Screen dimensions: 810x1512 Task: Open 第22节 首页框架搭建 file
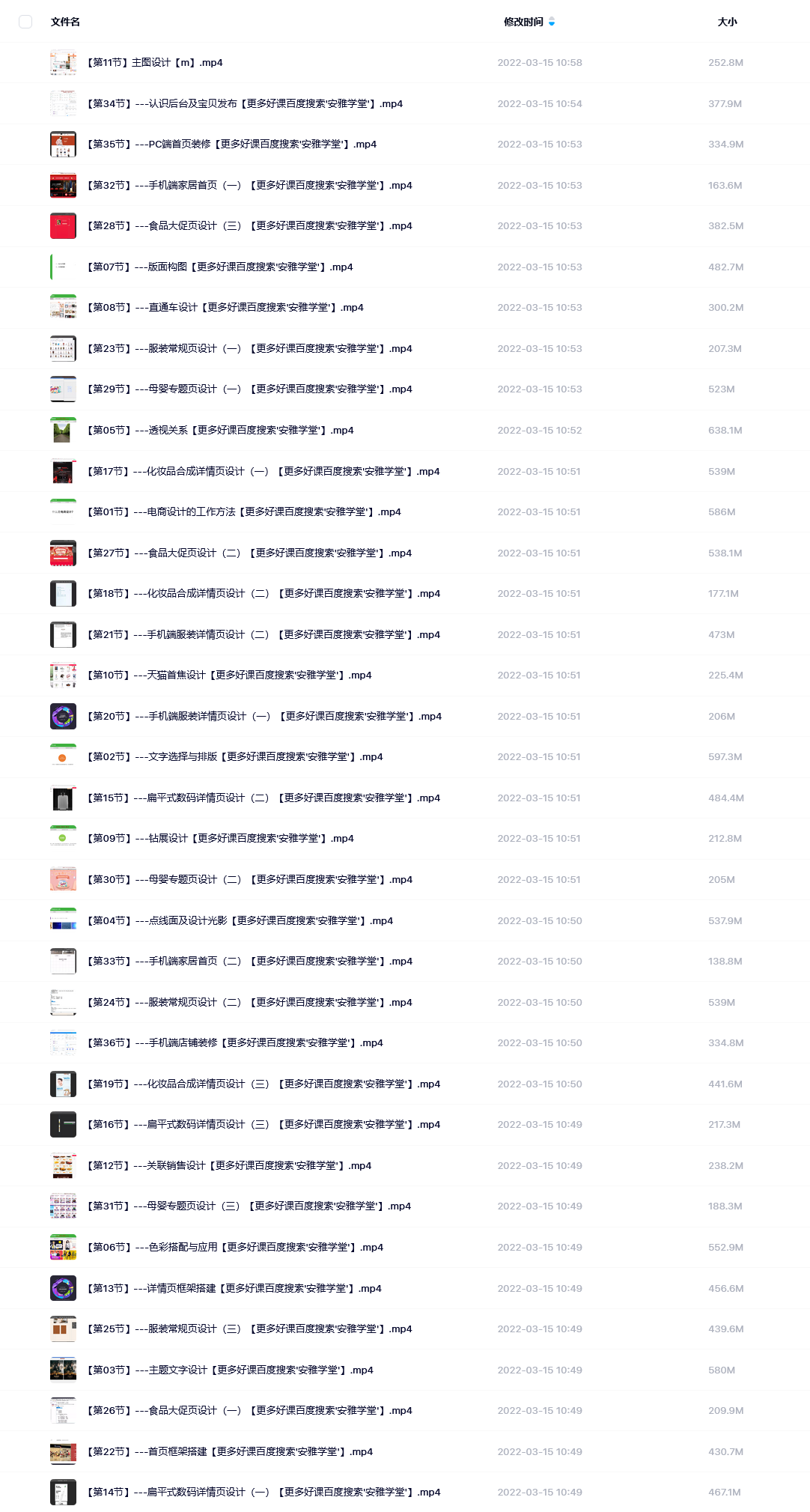(230, 1452)
